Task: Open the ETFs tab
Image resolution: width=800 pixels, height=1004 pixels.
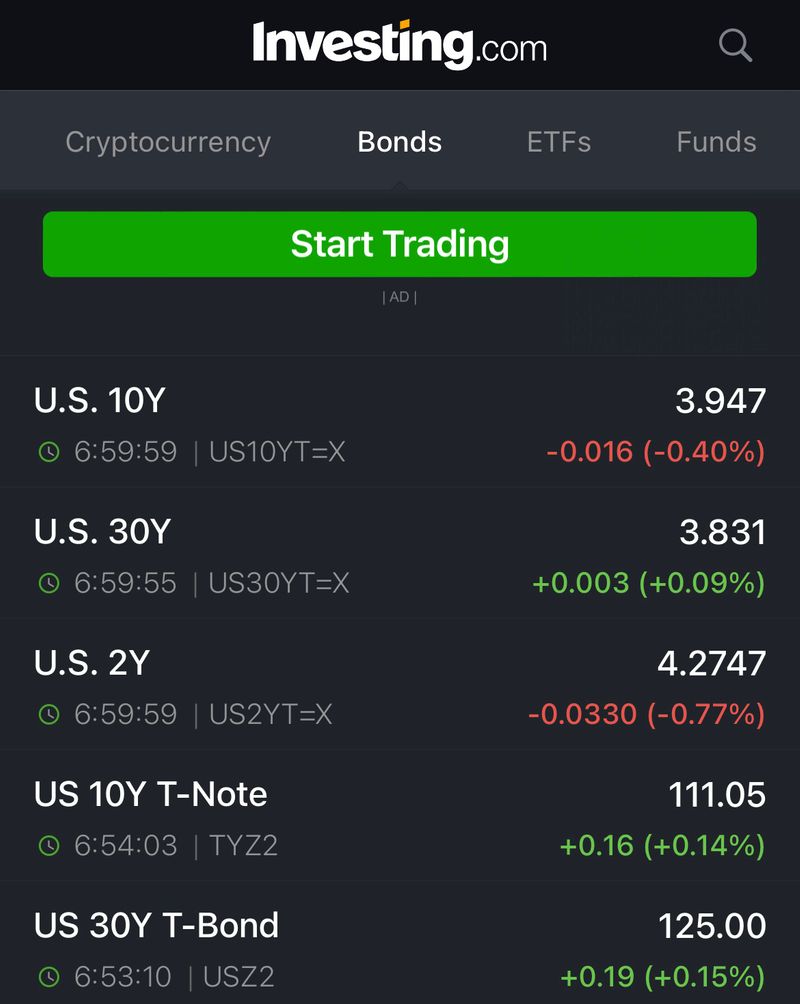Action: click(559, 142)
